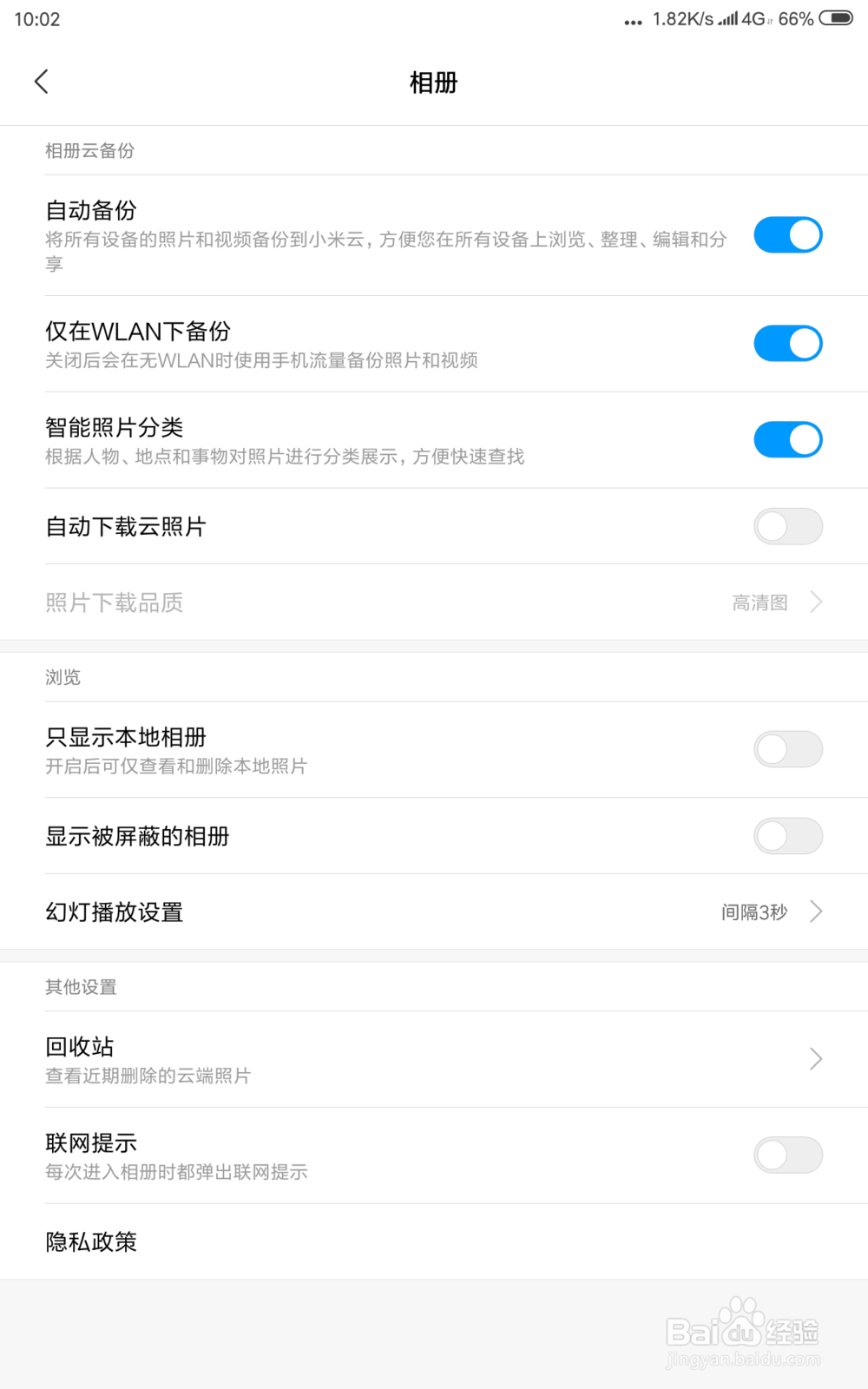Image resolution: width=868 pixels, height=1389 pixels.
Task: Turn off 仅在WLAN下备份
Action: (787, 343)
